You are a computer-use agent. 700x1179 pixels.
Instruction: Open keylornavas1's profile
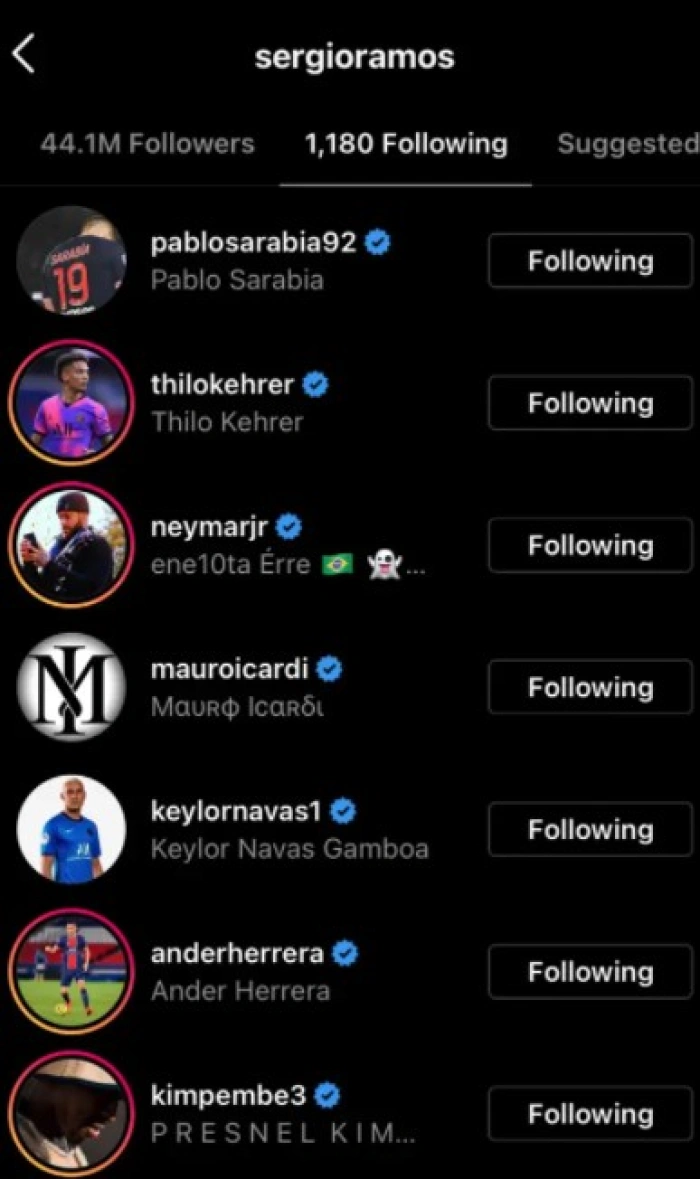click(236, 811)
